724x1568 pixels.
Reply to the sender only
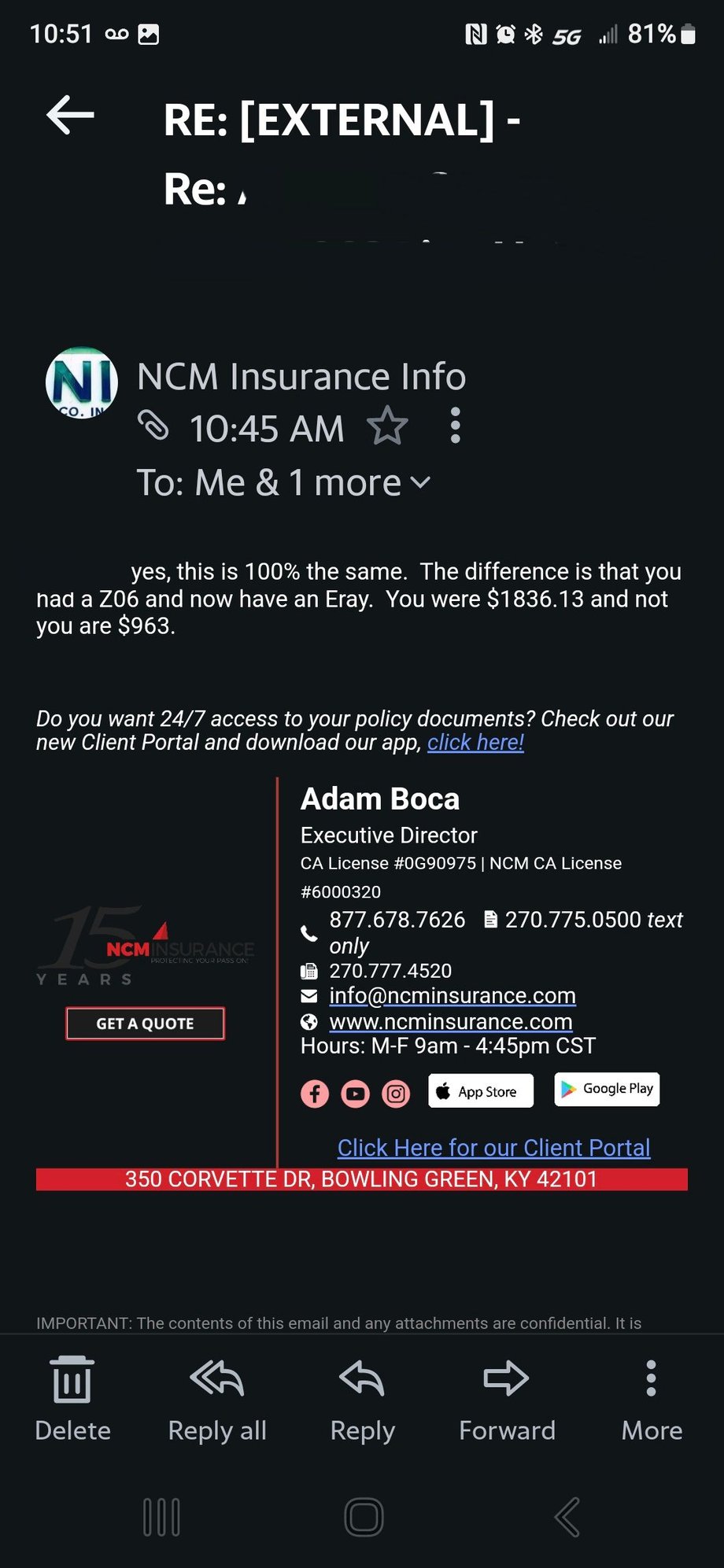tap(362, 1399)
